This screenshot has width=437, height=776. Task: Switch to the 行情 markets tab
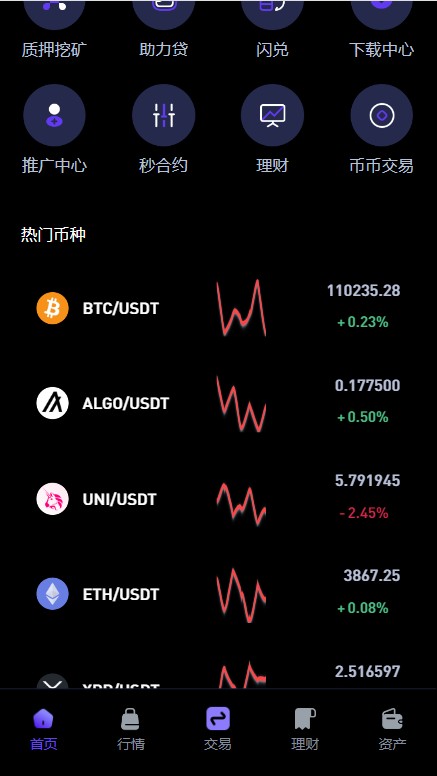(x=131, y=729)
